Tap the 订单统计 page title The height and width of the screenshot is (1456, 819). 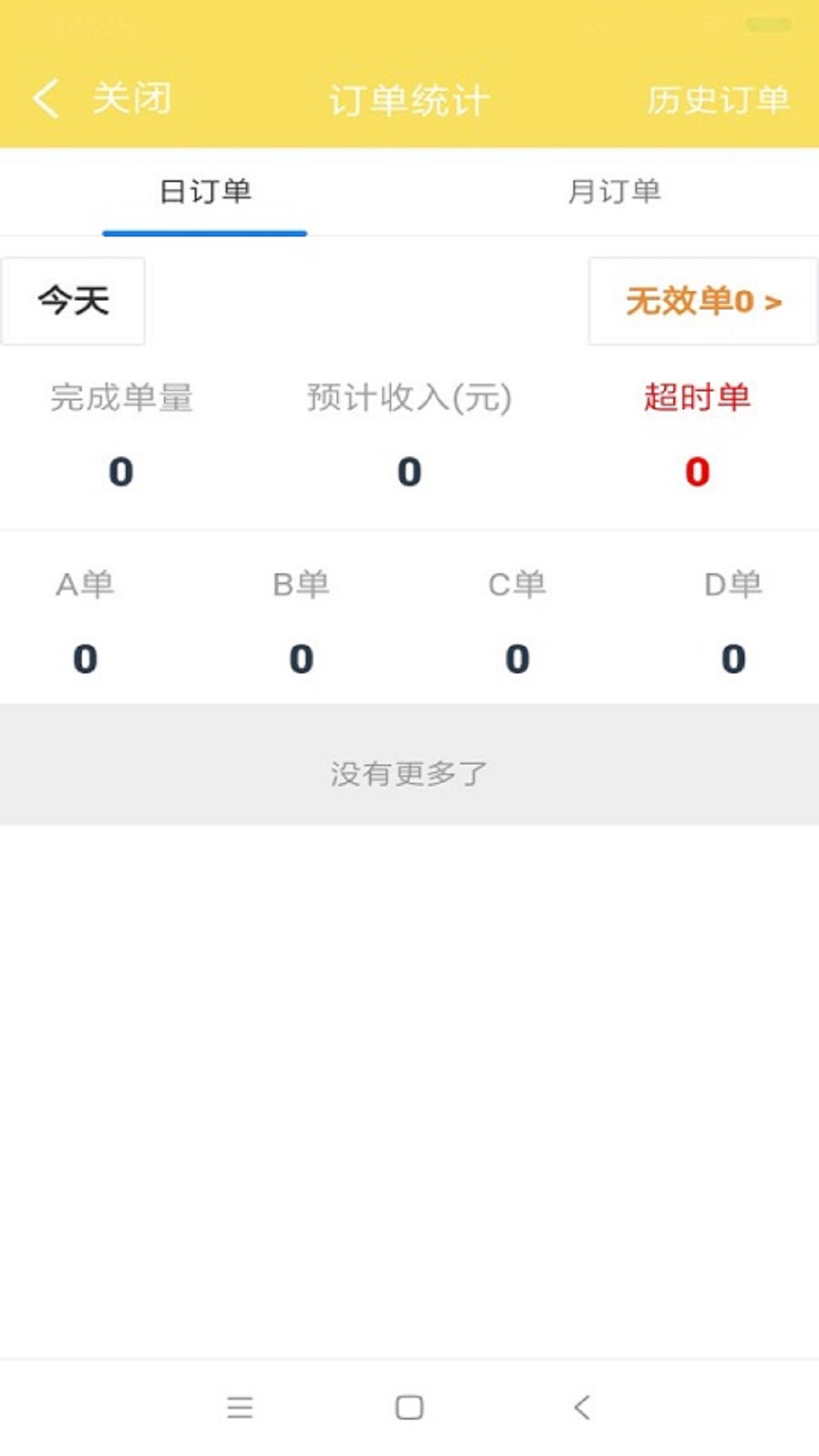409,99
